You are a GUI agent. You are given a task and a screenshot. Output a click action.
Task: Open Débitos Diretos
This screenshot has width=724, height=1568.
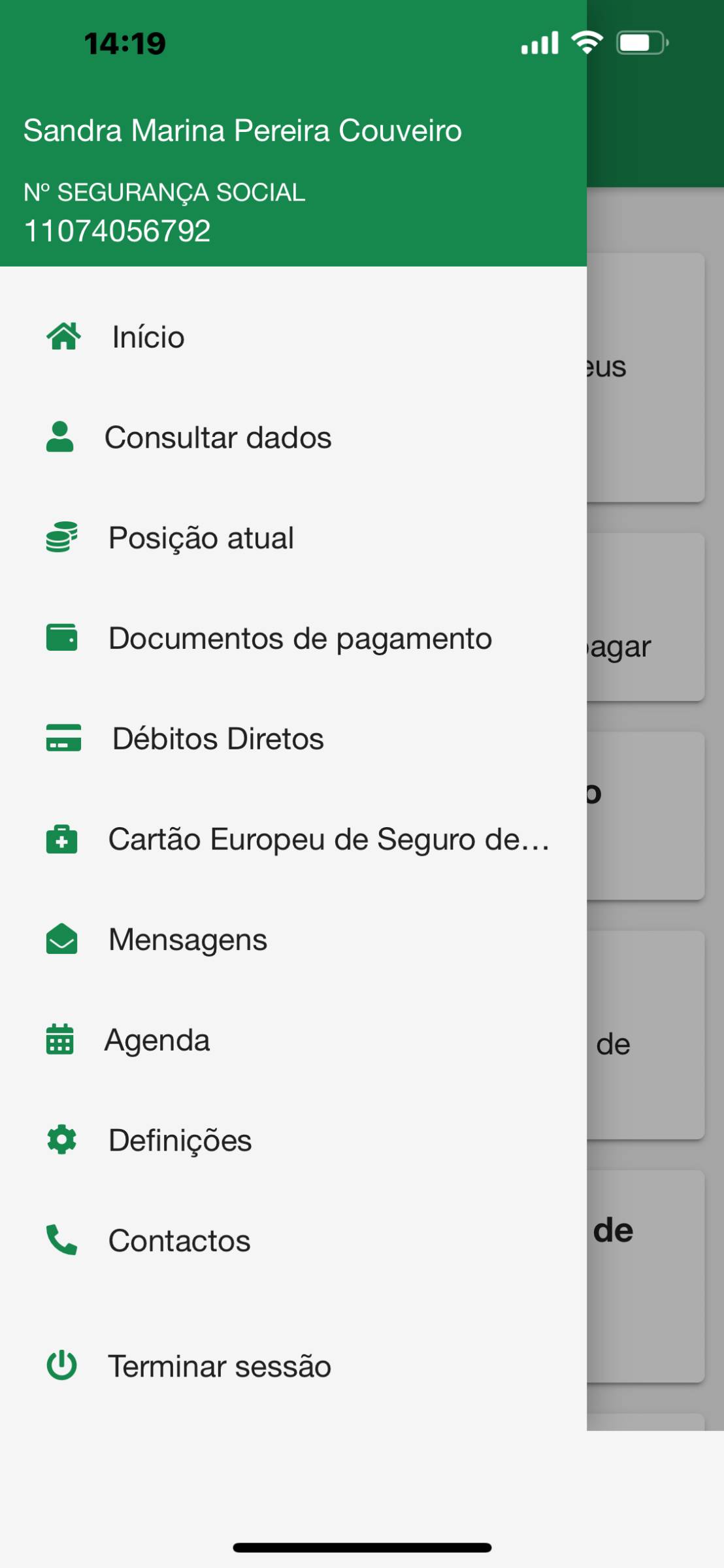pos(218,739)
